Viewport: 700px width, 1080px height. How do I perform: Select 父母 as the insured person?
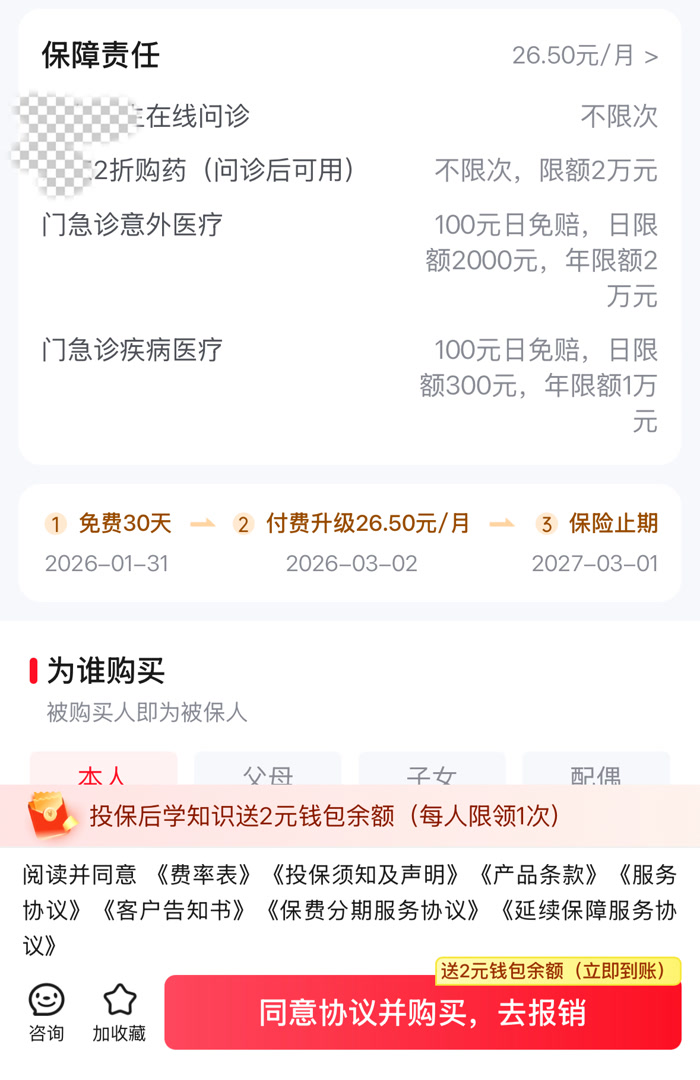[267, 772]
